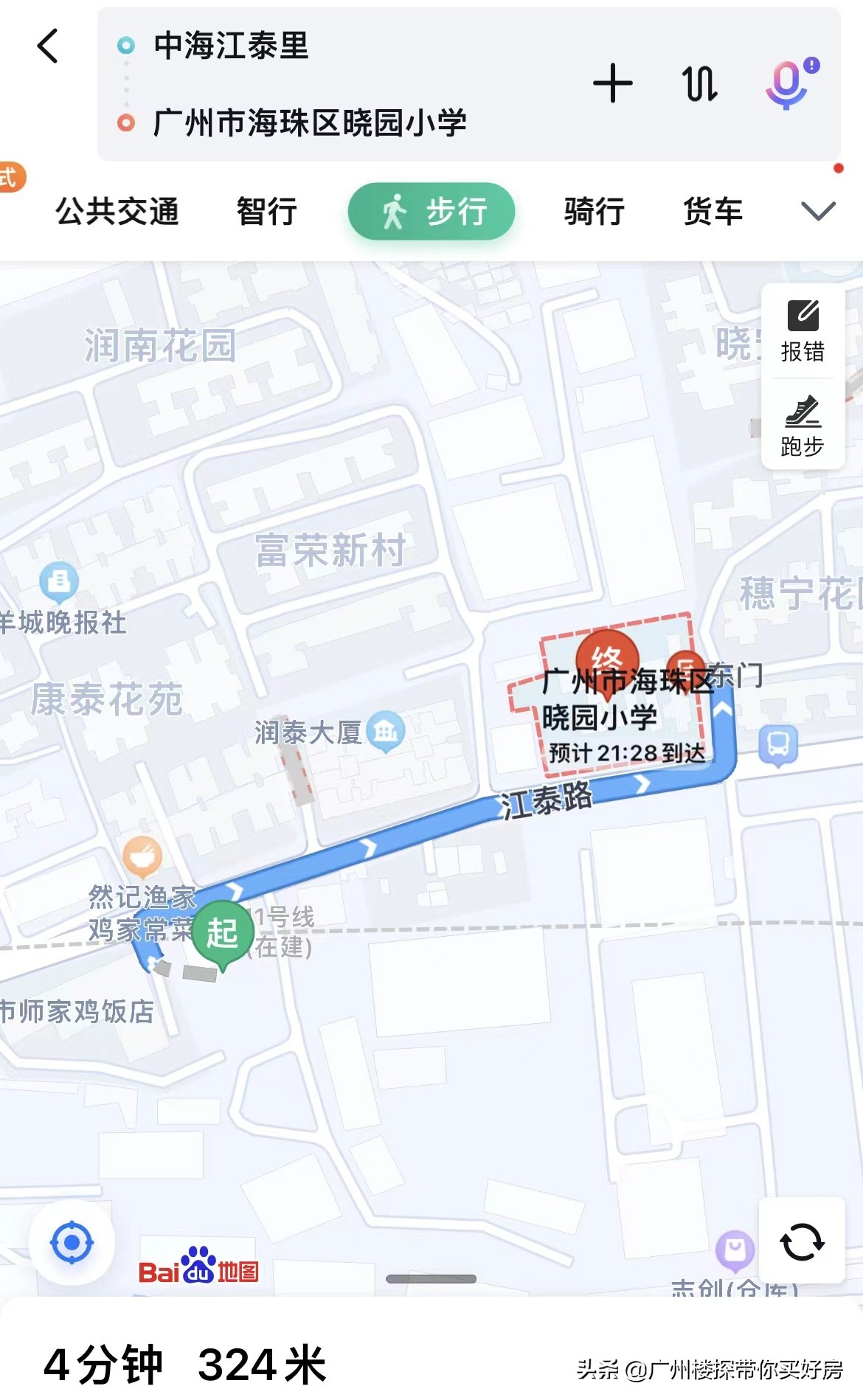The height and width of the screenshot is (1400, 863).
Task: Tap the 润泰大厦 building marker icon
Action: point(385,729)
